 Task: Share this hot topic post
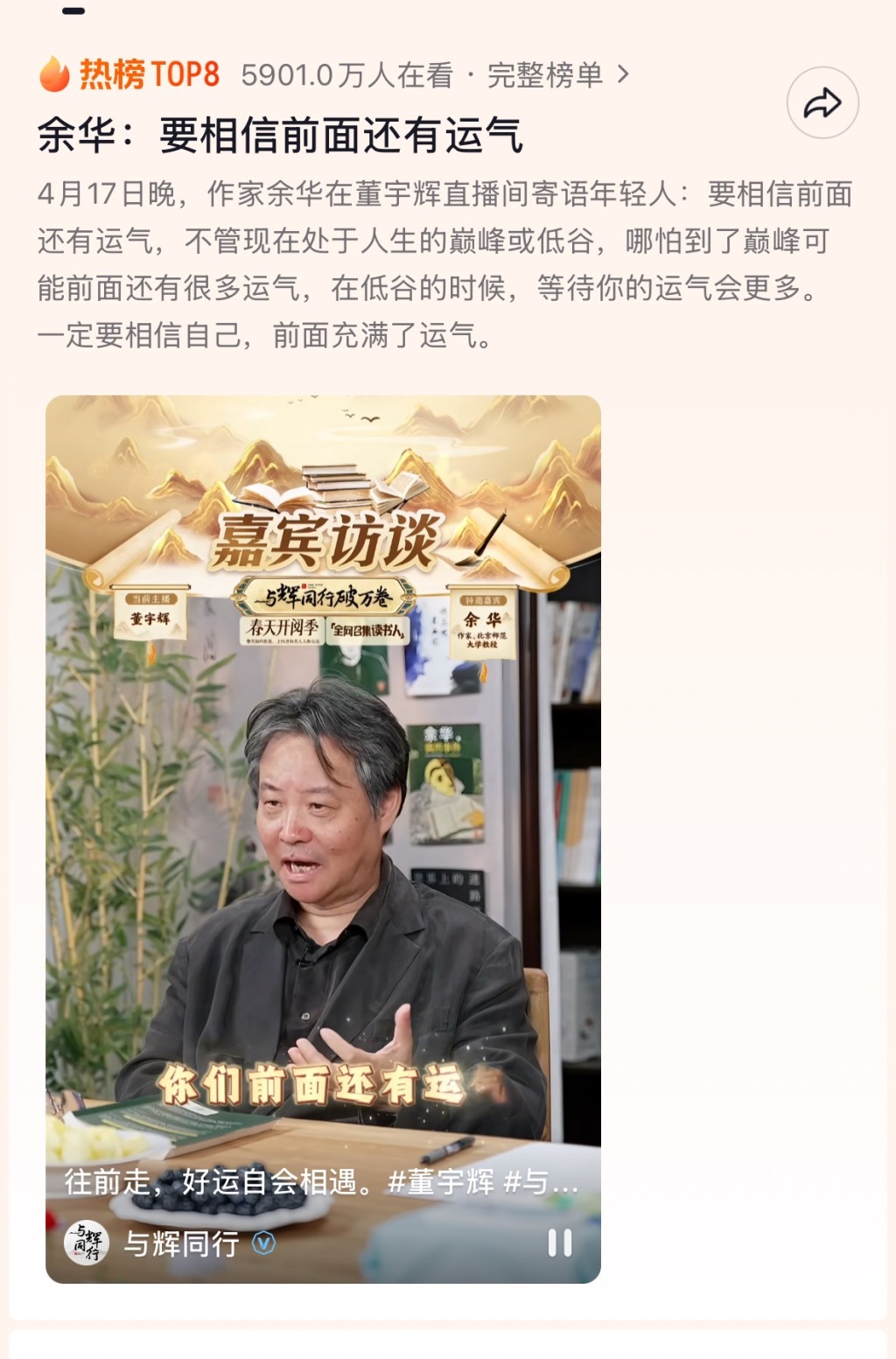coord(822,103)
